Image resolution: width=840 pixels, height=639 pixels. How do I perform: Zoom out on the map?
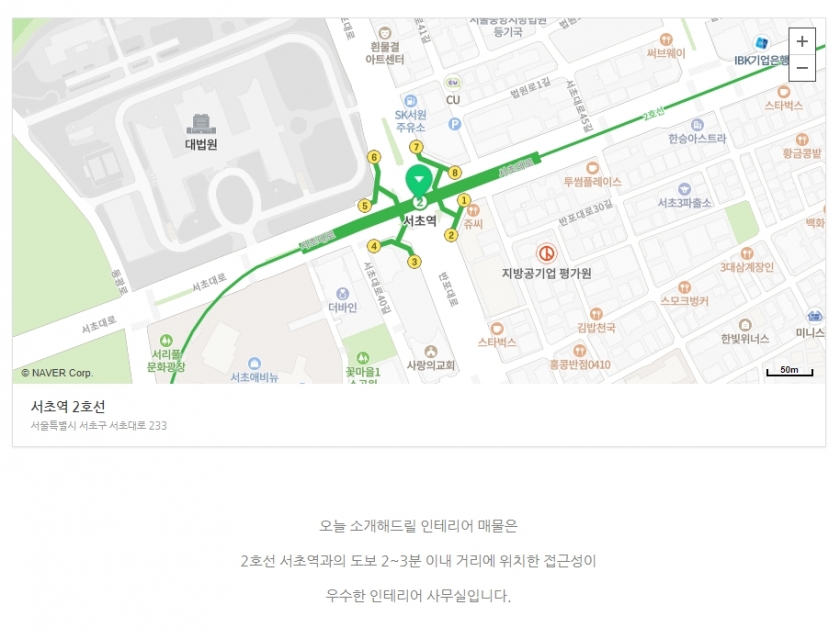tap(802, 67)
